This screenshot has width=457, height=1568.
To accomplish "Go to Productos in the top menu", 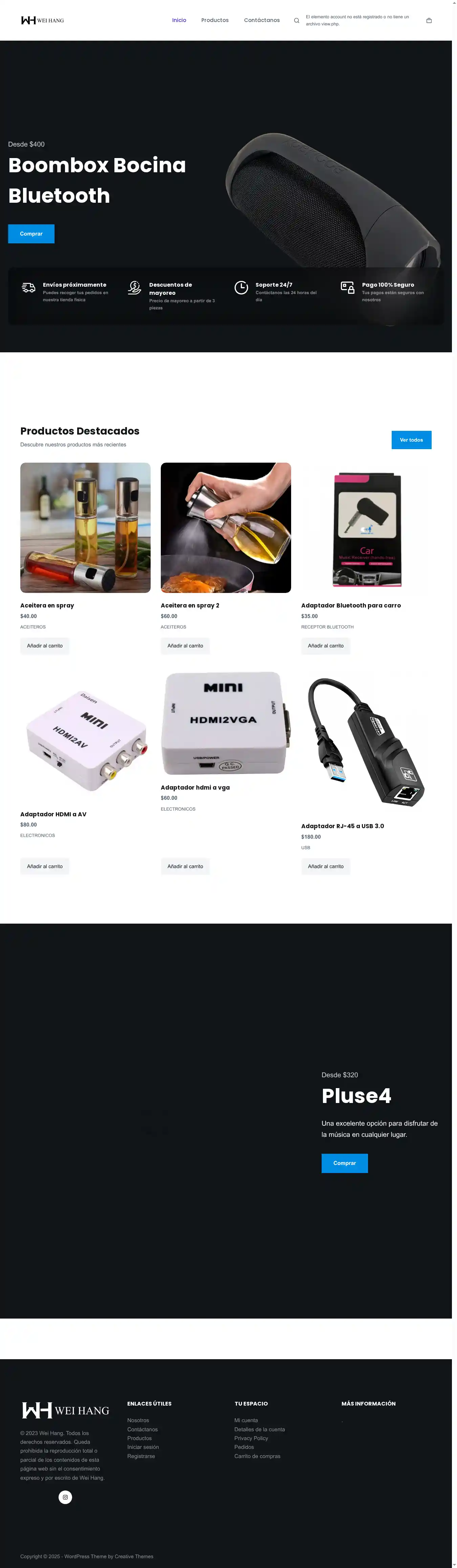I will click(x=215, y=21).
